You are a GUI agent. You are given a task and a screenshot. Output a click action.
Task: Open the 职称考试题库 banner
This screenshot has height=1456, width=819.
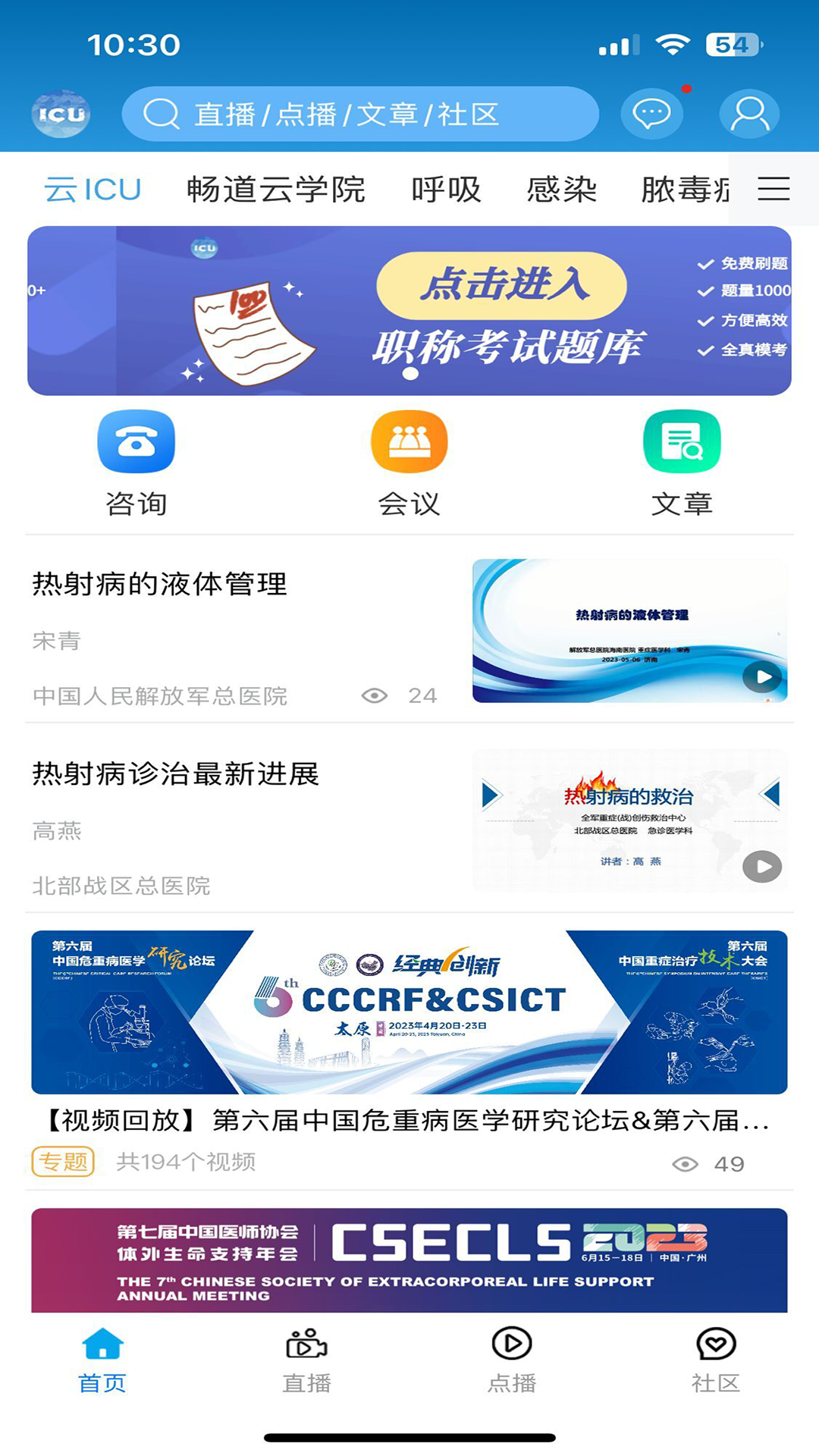pyautogui.click(x=409, y=311)
